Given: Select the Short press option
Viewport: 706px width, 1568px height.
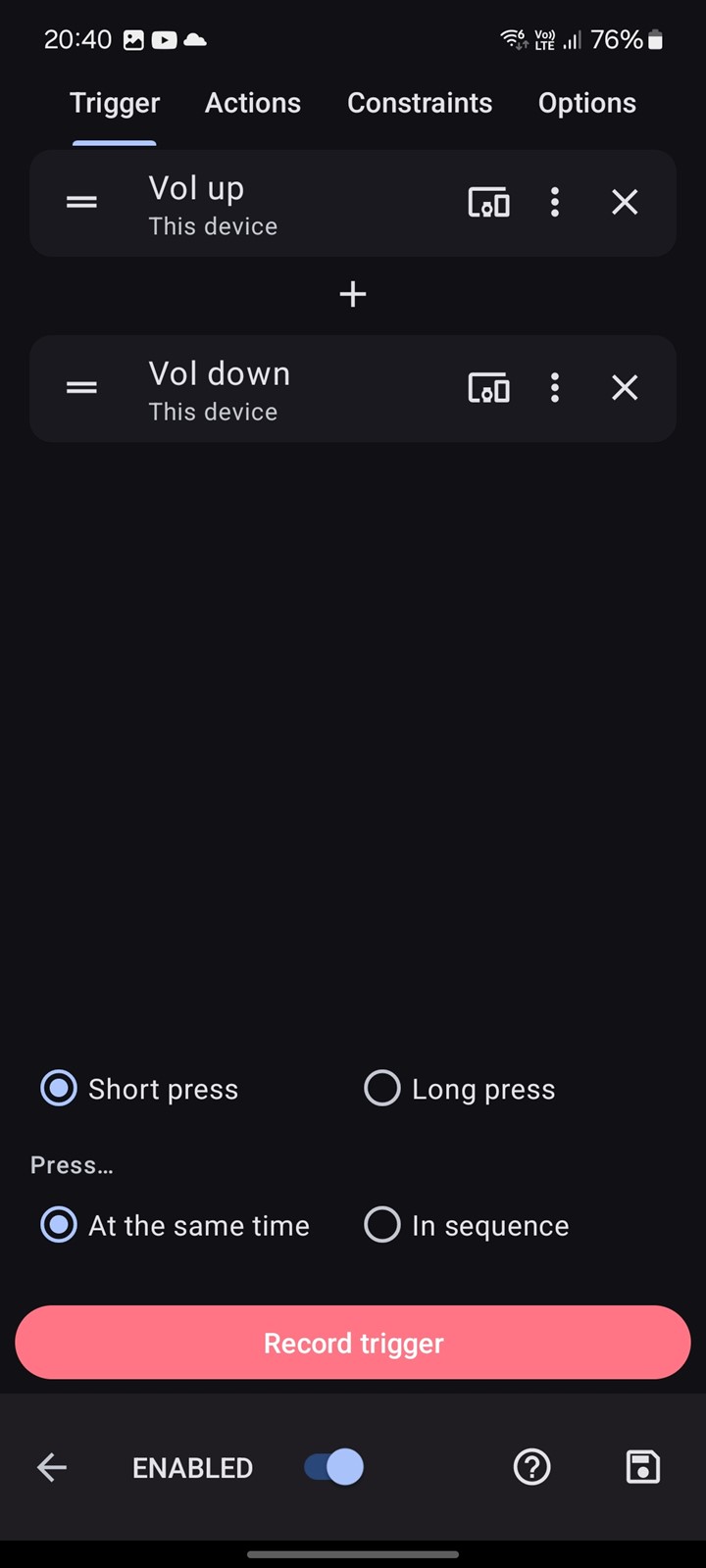Looking at the screenshot, I should (x=59, y=1088).
